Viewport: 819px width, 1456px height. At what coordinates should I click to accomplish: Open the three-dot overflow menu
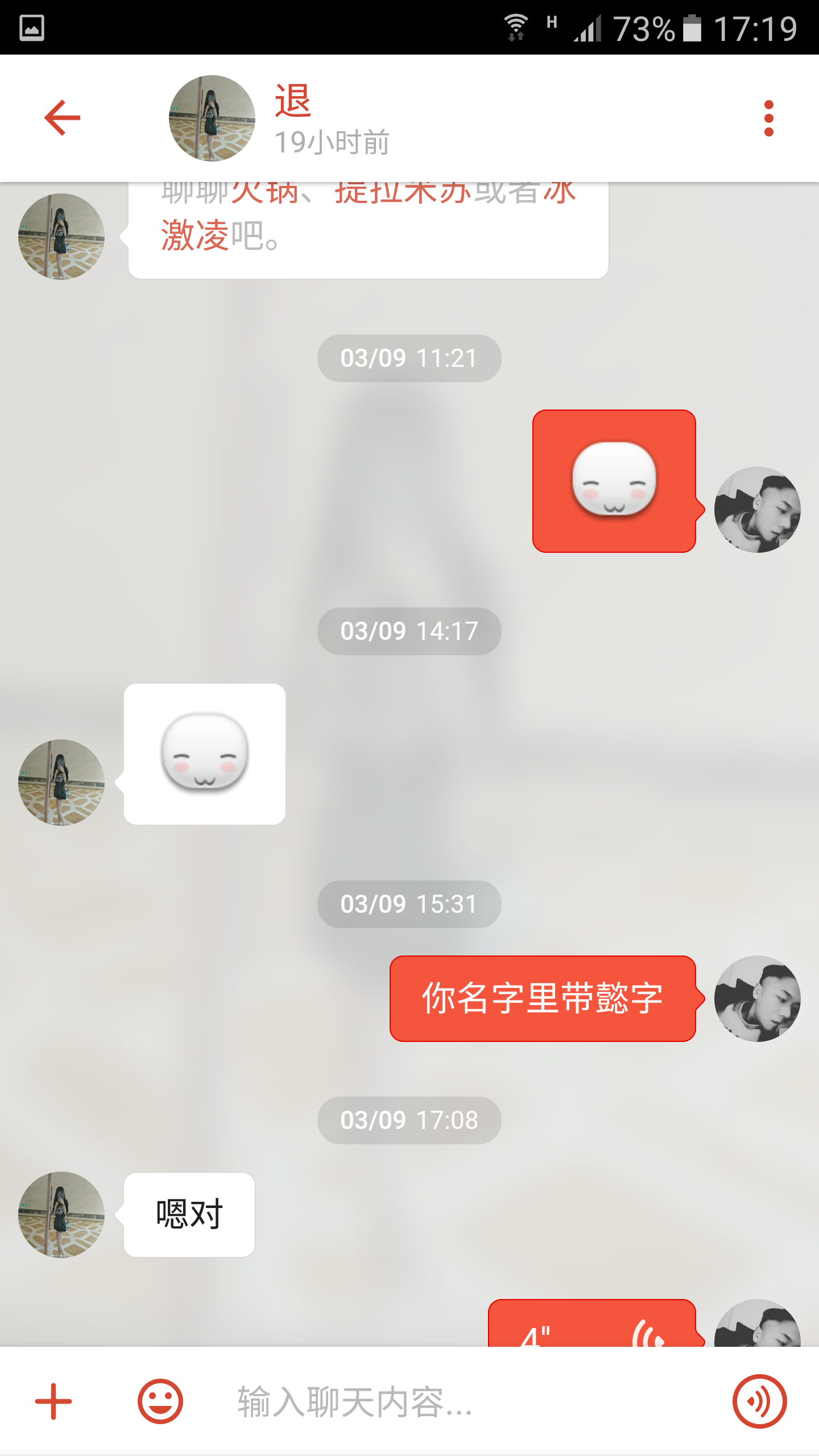pos(768,118)
